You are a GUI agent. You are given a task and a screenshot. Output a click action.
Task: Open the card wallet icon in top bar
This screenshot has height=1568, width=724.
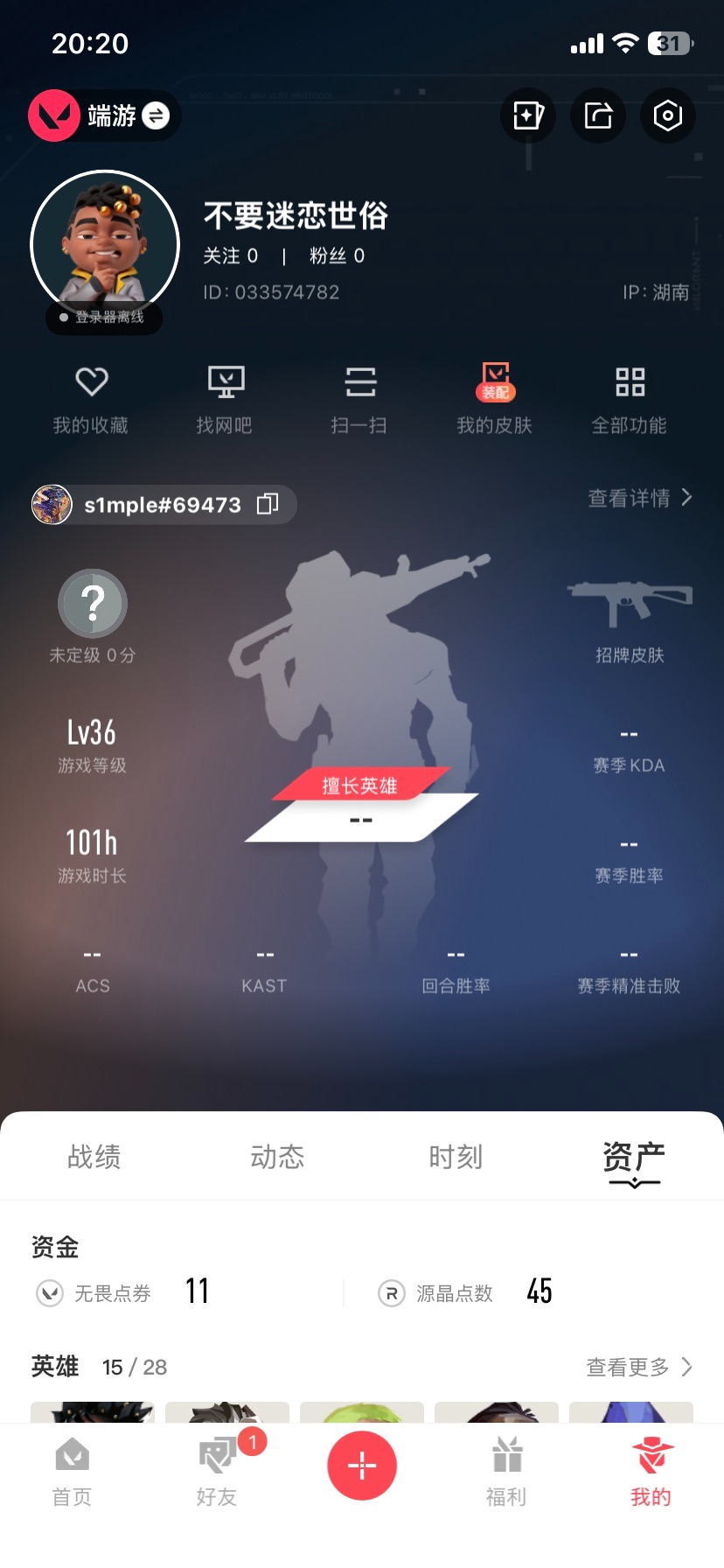(527, 115)
